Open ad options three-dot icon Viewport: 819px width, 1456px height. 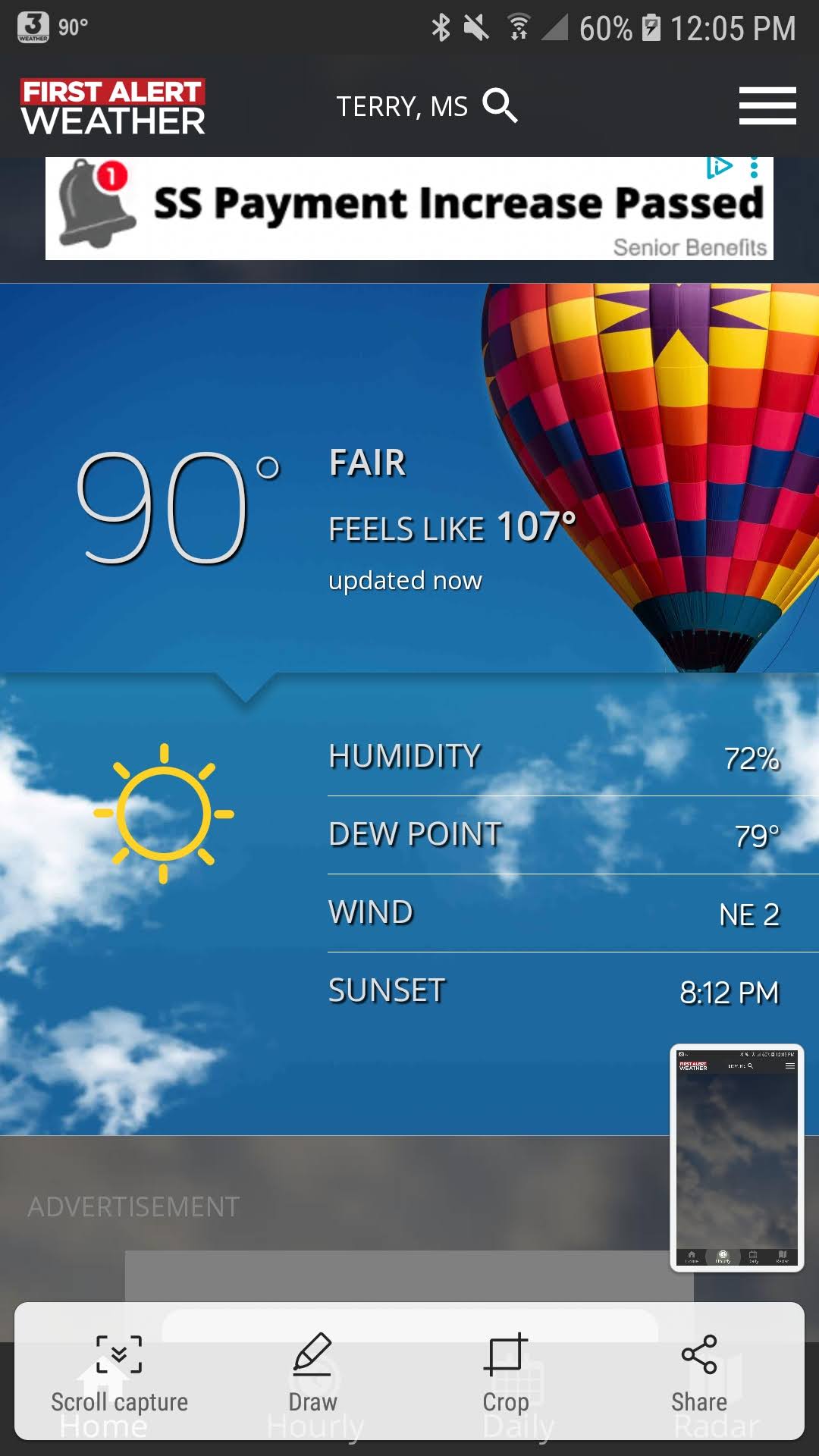point(754,168)
